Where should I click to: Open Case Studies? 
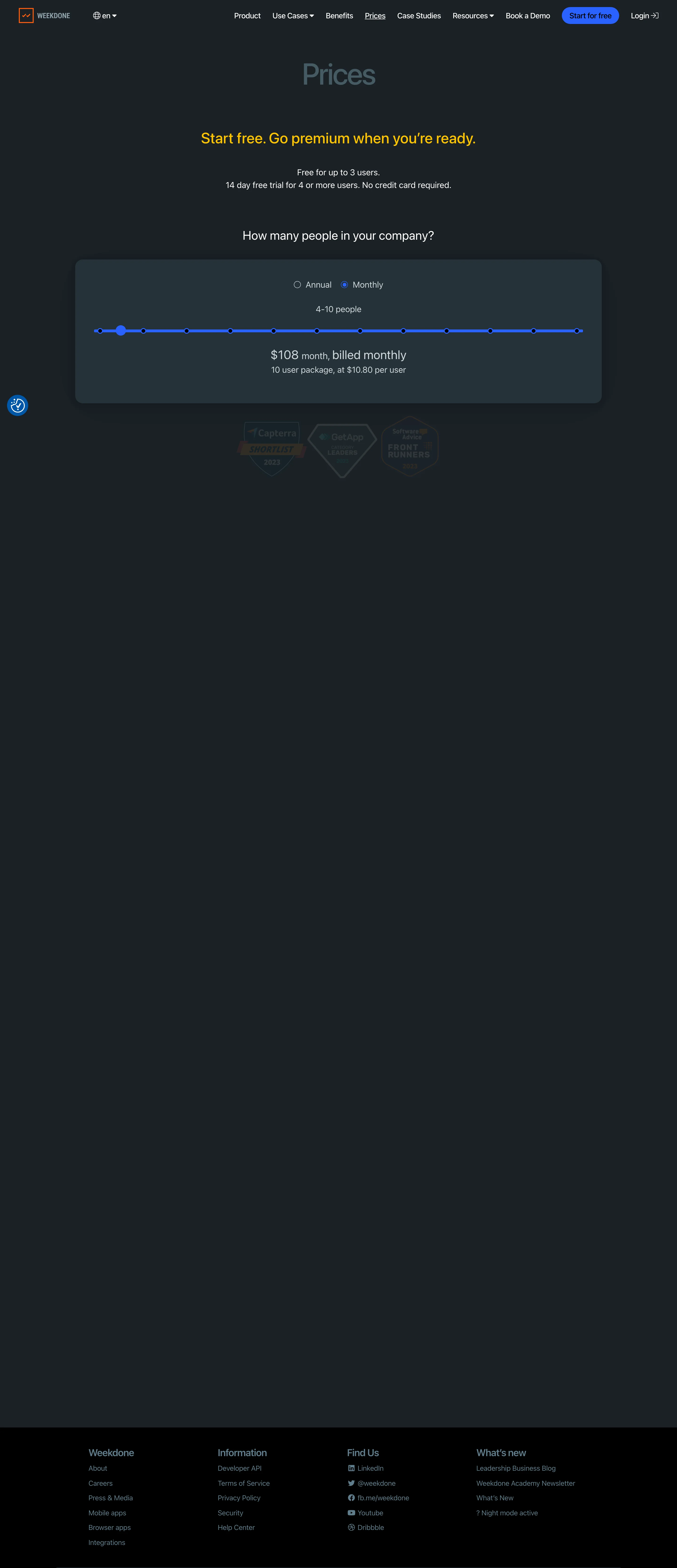coord(419,16)
